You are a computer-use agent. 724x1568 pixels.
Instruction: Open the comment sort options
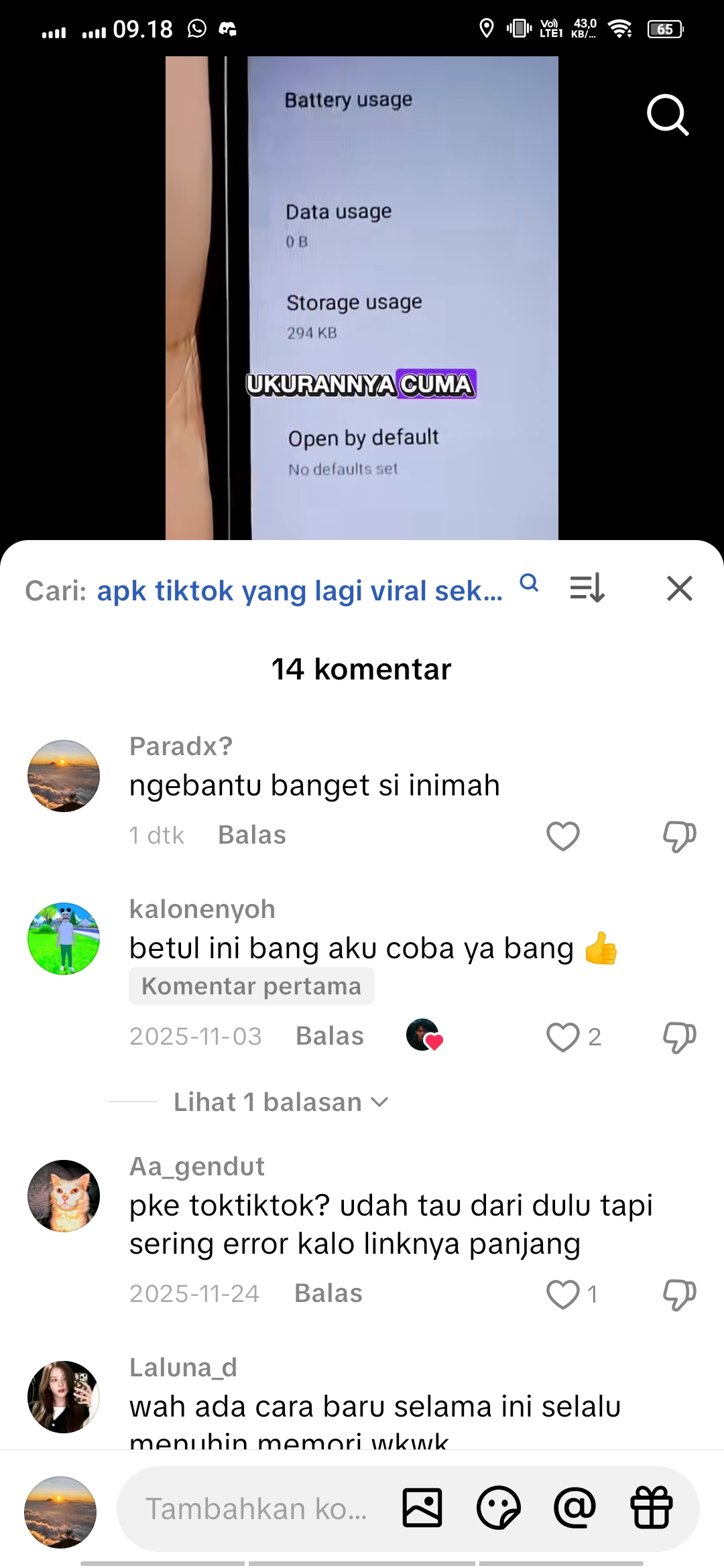[587, 588]
